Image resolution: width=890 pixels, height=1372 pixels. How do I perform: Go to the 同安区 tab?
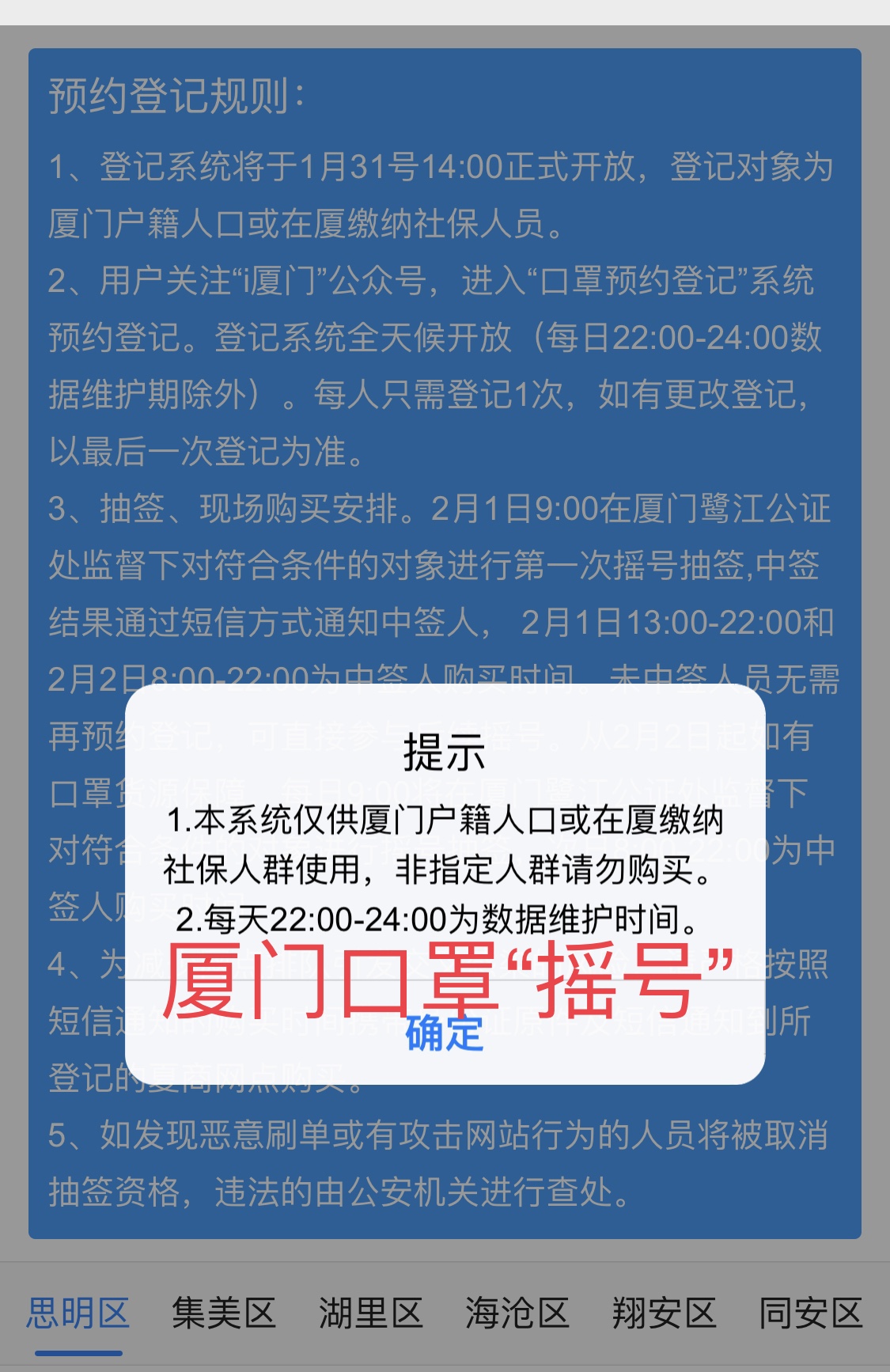pyautogui.click(x=810, y=1314)
